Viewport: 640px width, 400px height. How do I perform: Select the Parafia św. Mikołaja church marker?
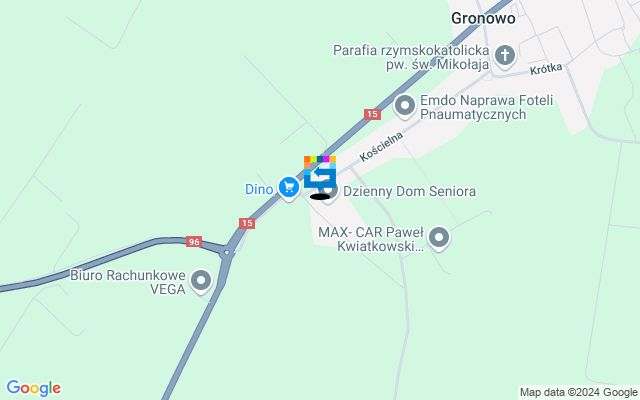coord(505,55)
